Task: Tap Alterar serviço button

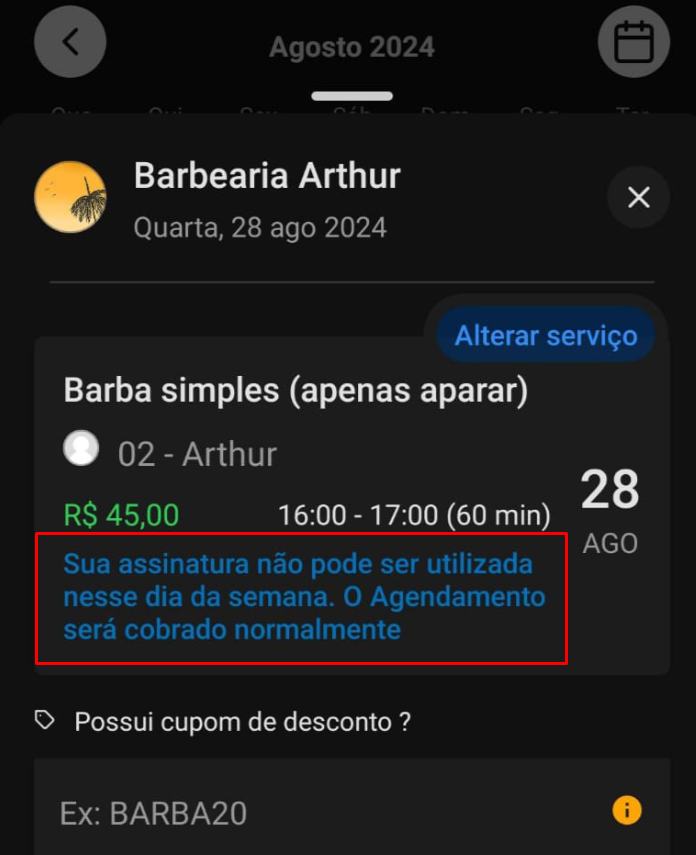Action: coord(545,335)
